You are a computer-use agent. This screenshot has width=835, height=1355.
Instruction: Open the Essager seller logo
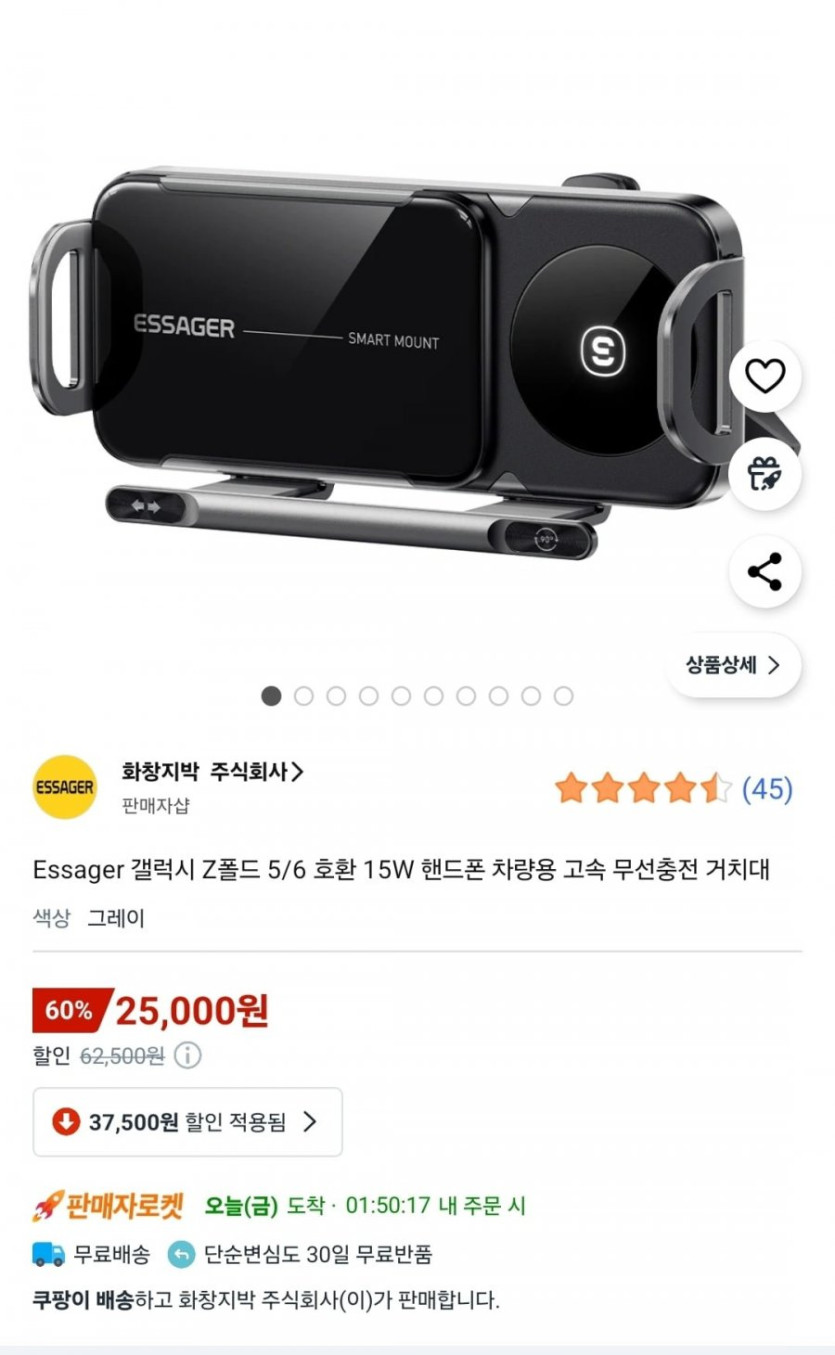[65, 787]
